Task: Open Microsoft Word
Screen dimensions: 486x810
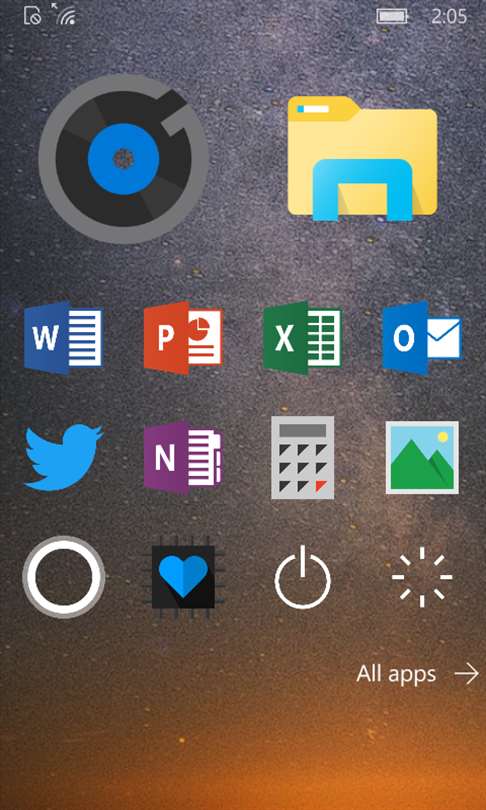Action: (x=64, y=338)
